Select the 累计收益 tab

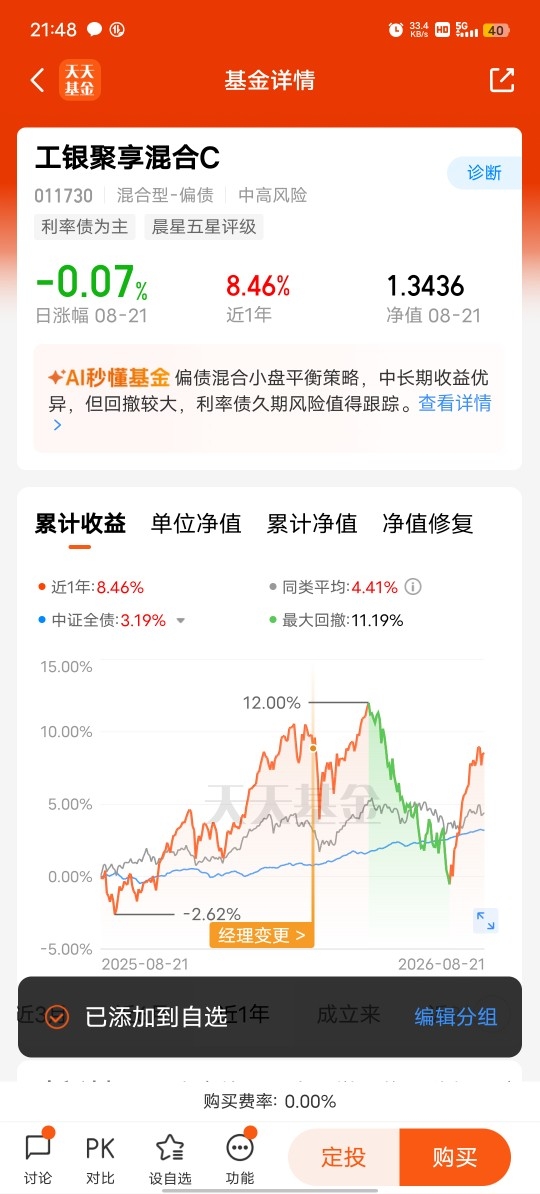point(80,524)
